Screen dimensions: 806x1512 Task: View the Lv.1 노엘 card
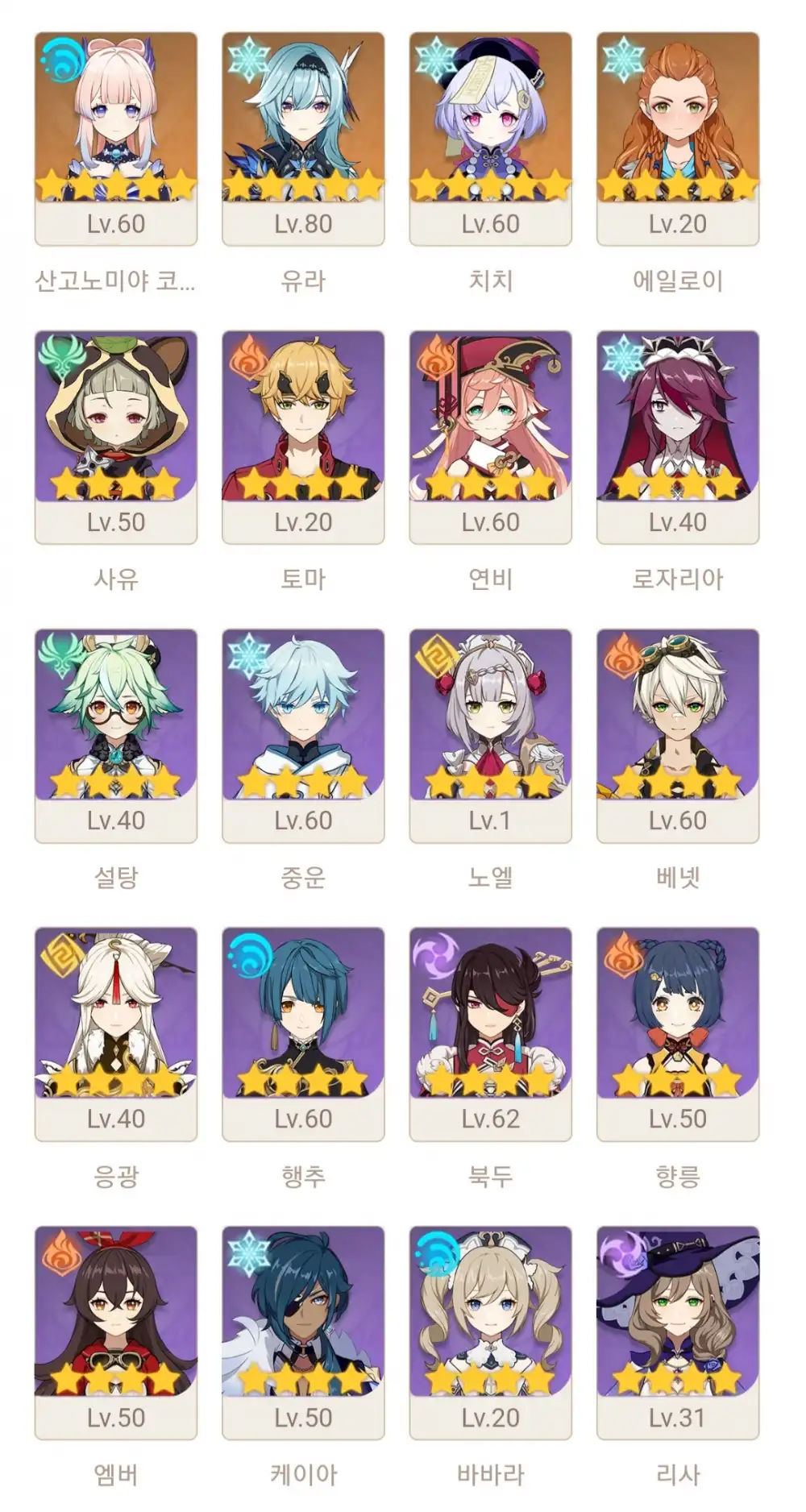(x=490, y=735)
